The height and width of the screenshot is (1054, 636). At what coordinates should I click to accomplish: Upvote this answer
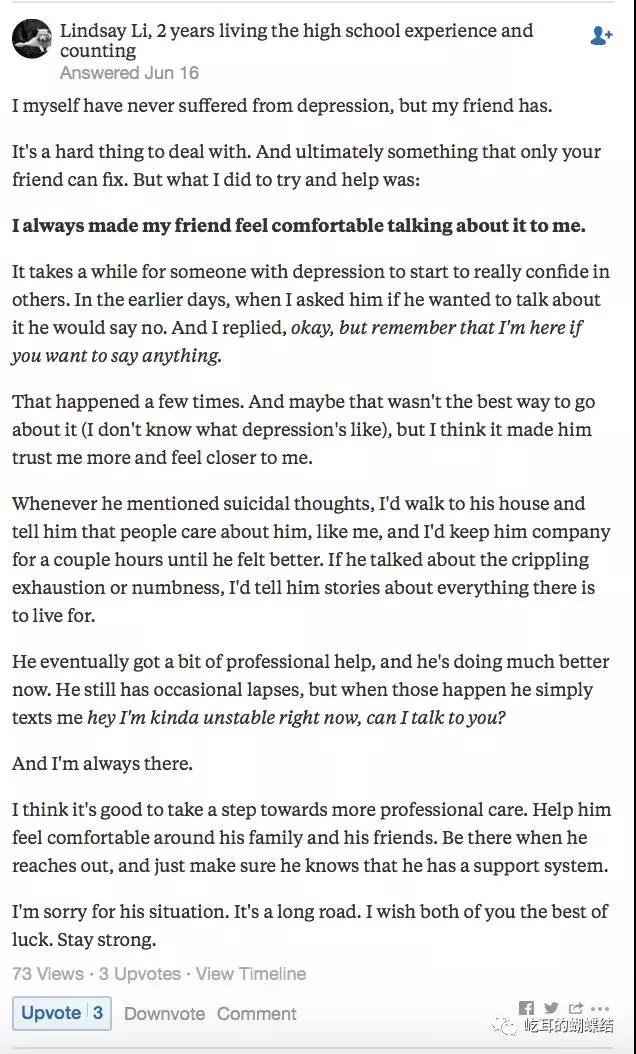point(62,1013)
